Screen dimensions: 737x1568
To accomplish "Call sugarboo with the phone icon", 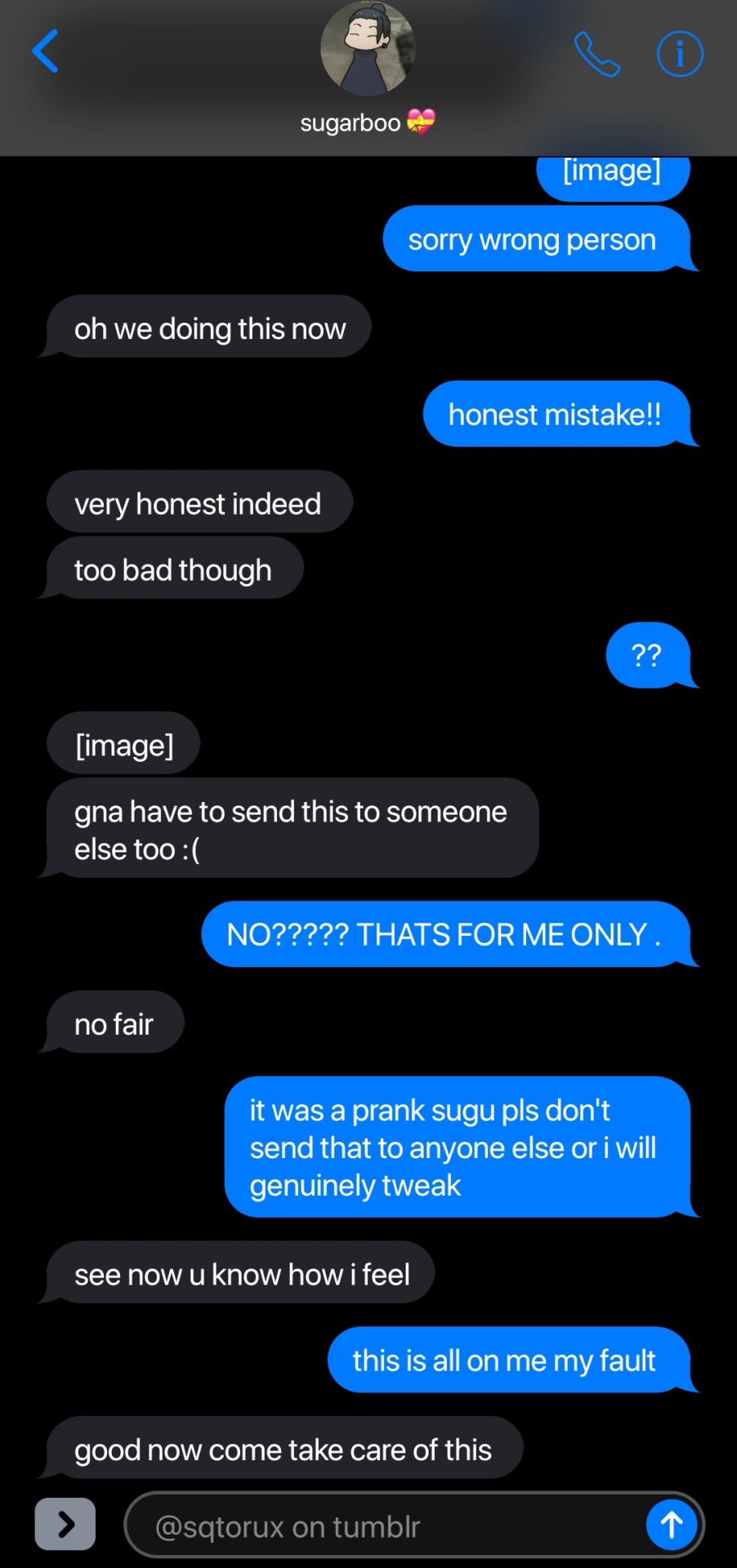I will click(597, 54).
